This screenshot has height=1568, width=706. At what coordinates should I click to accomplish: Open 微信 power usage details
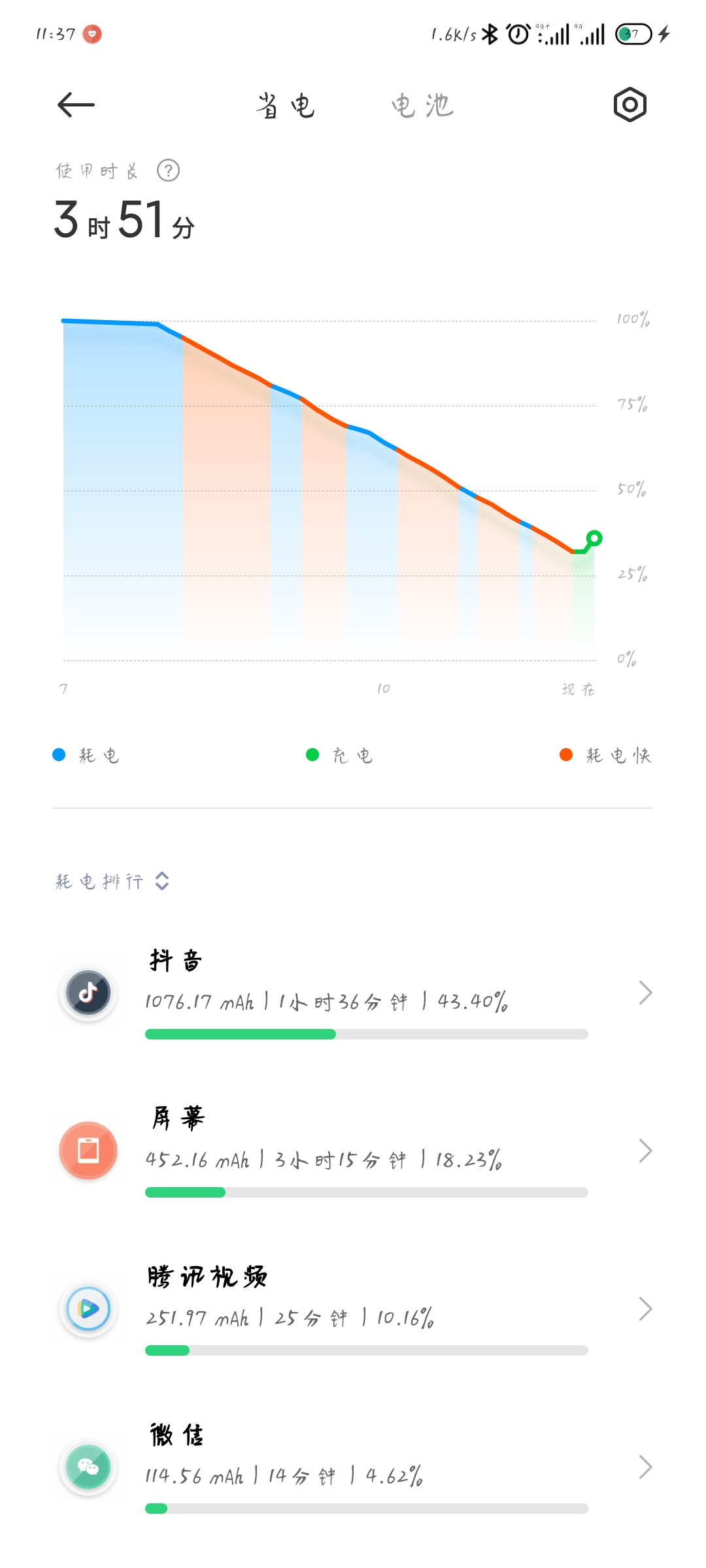coord(353,1467)
